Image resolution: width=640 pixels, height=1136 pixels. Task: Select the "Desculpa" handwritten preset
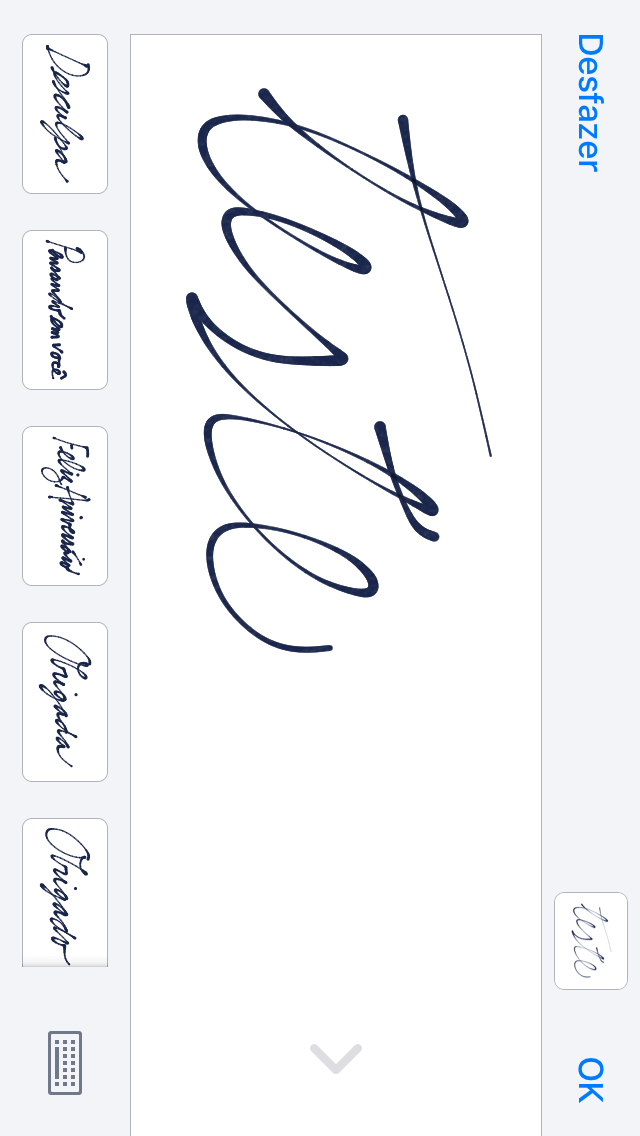point(65,114)
